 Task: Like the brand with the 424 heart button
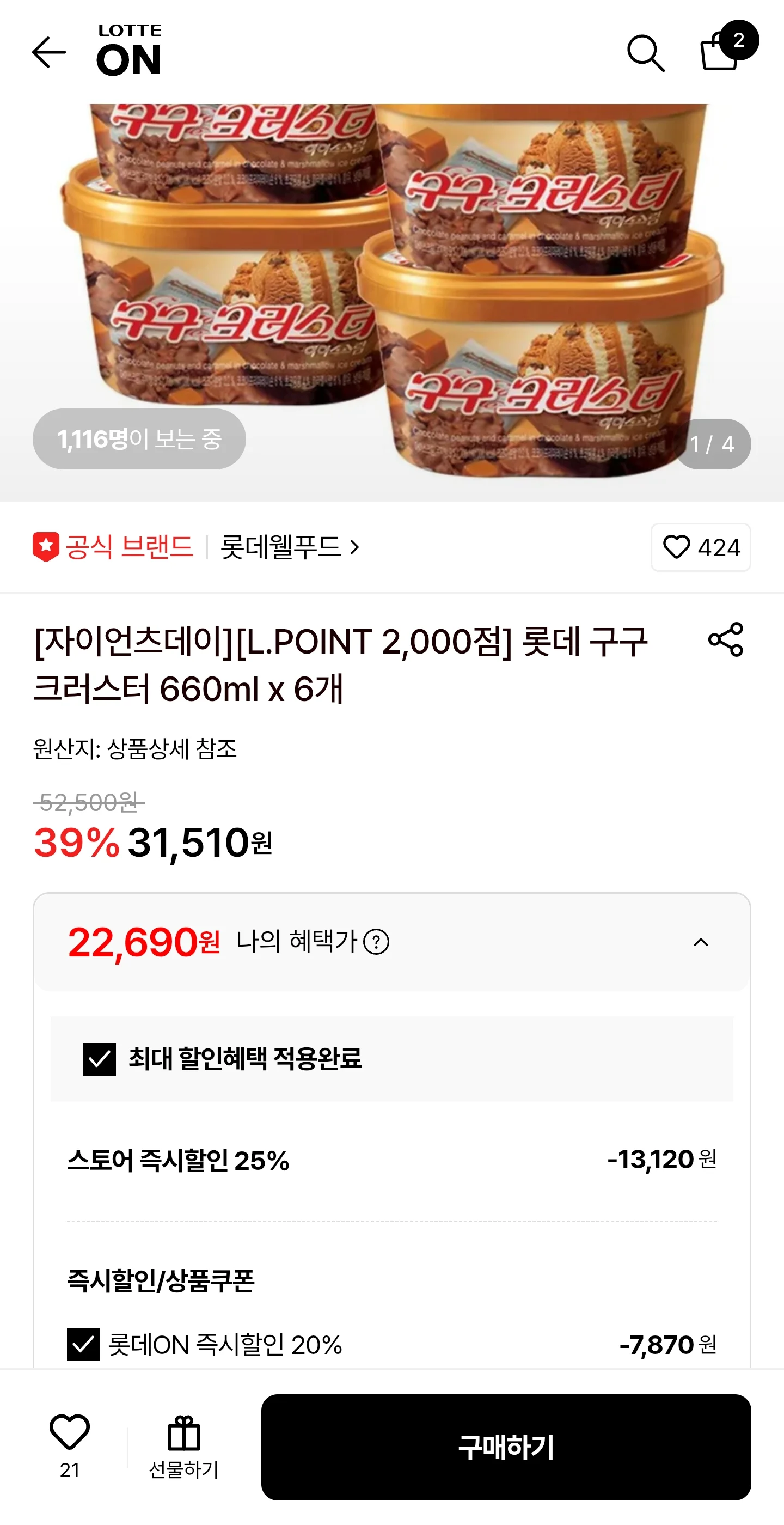tap(701, 547)
